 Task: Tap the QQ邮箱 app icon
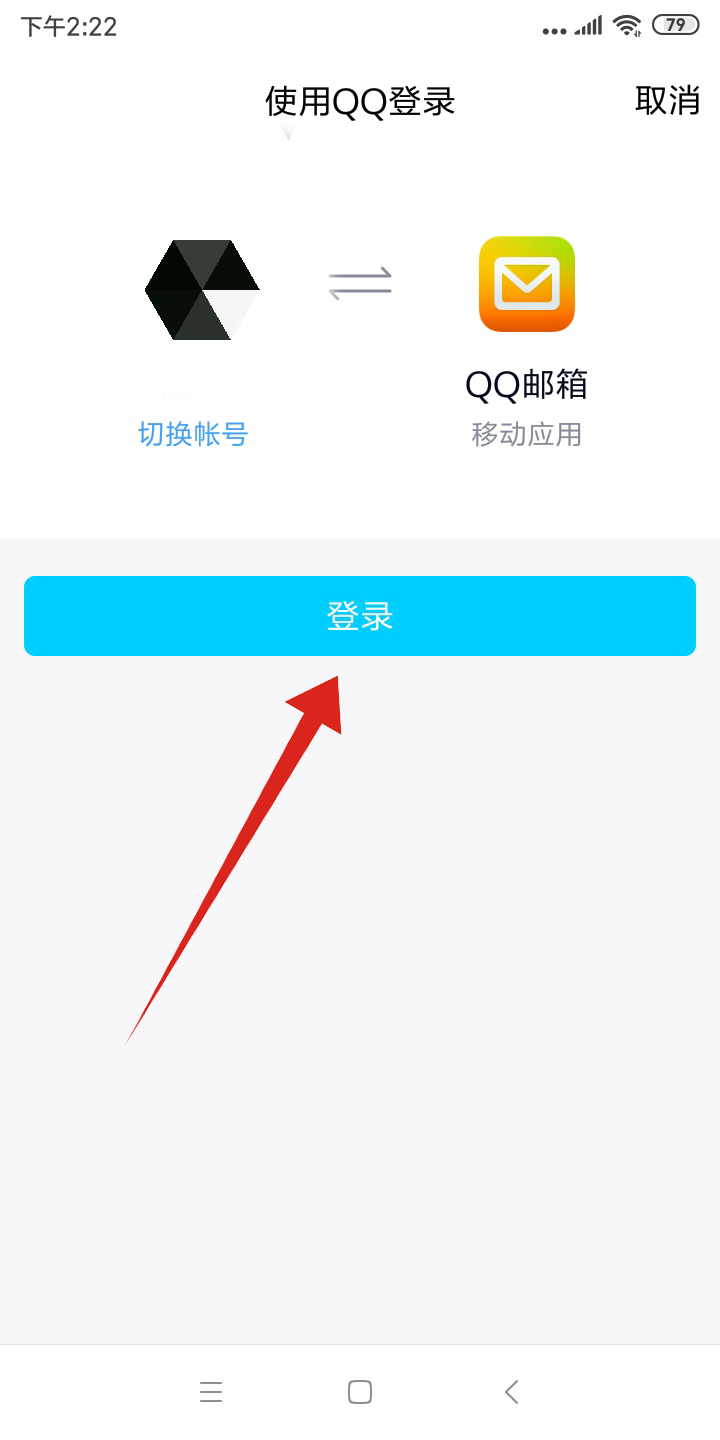click(526, 284)
